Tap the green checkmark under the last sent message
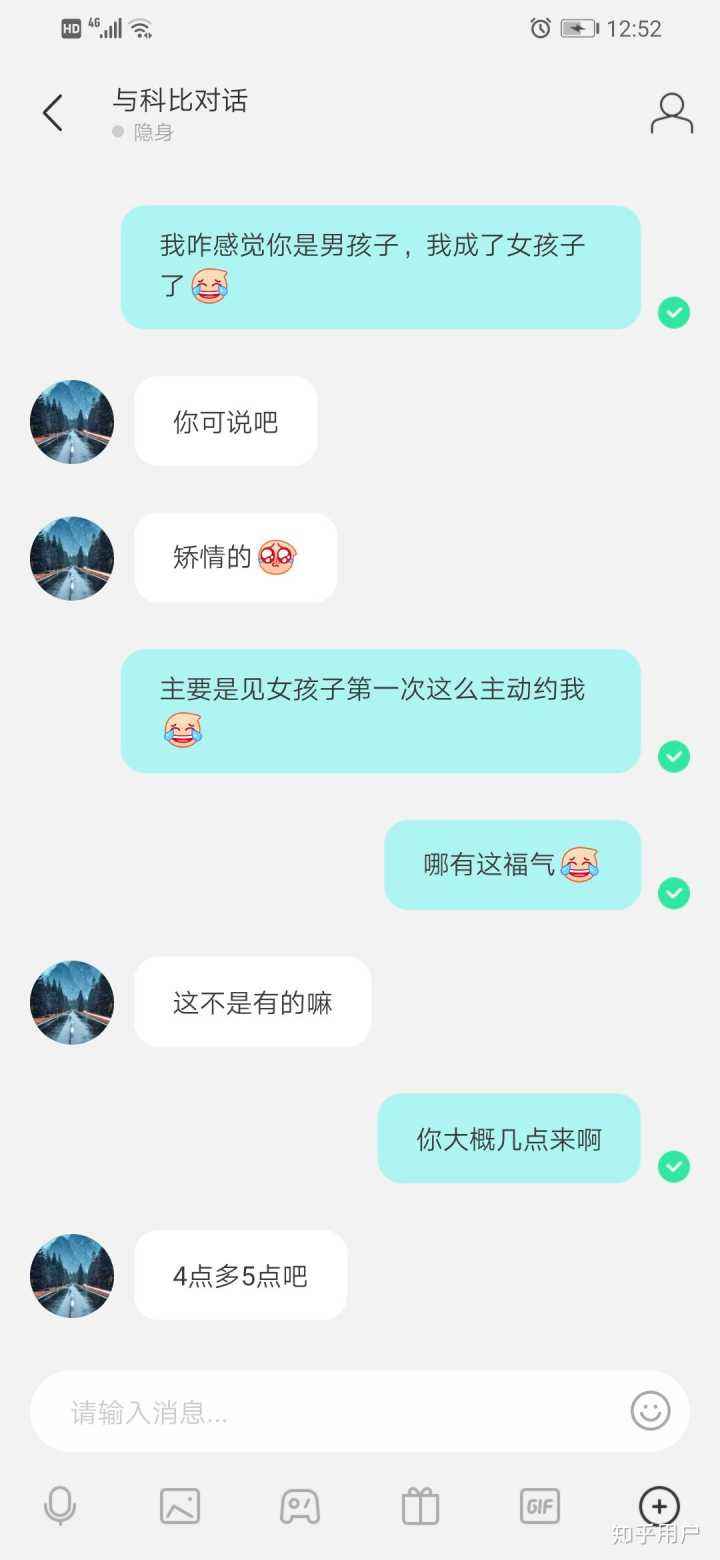 (673, 1167)
